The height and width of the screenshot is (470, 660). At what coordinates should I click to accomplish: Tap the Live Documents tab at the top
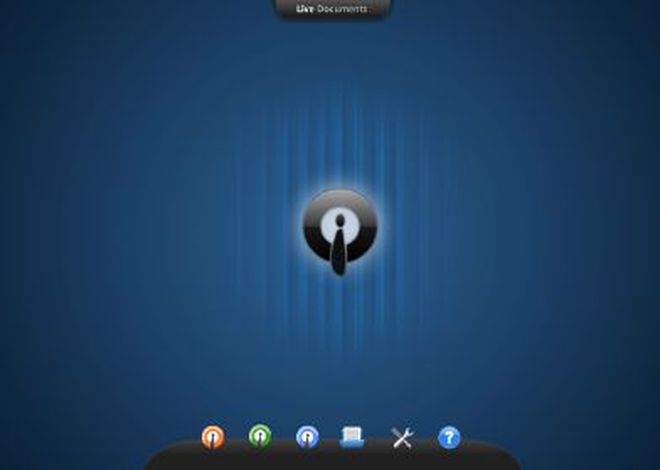point(331,9)
